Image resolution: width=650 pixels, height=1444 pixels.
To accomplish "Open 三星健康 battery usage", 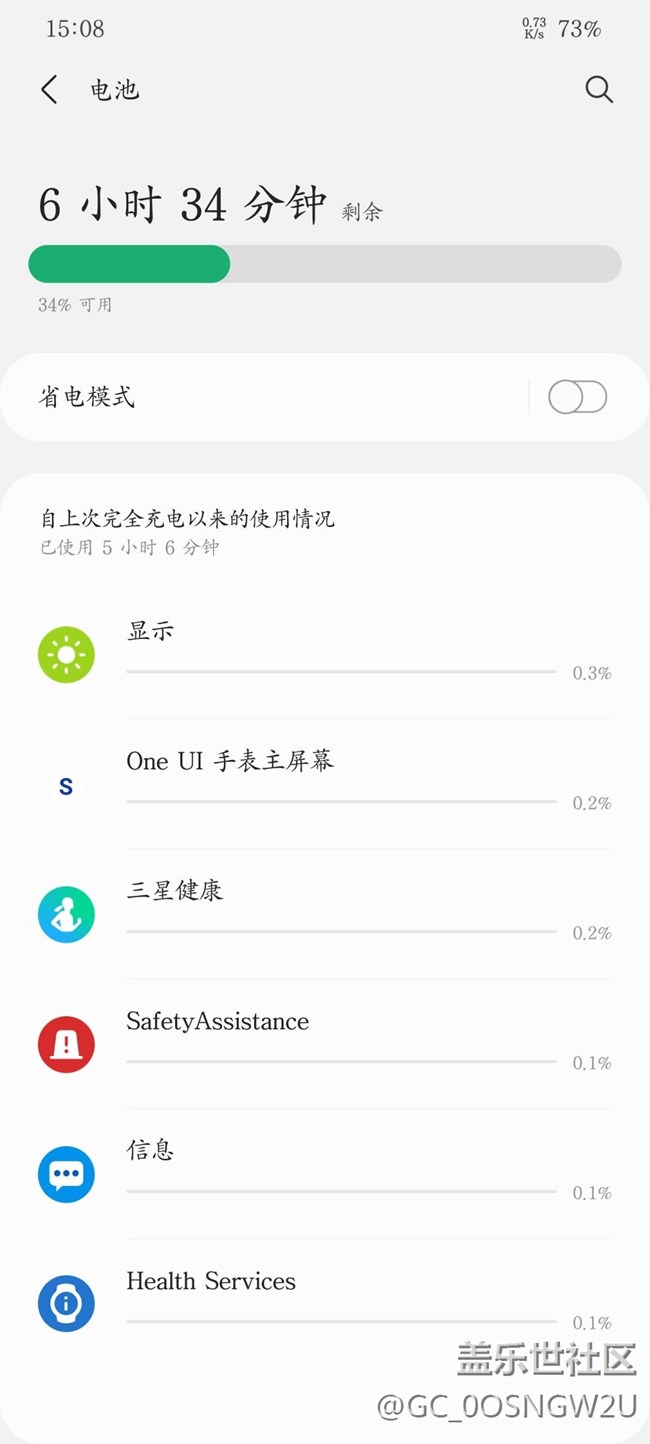I will [x=325, y=914].
